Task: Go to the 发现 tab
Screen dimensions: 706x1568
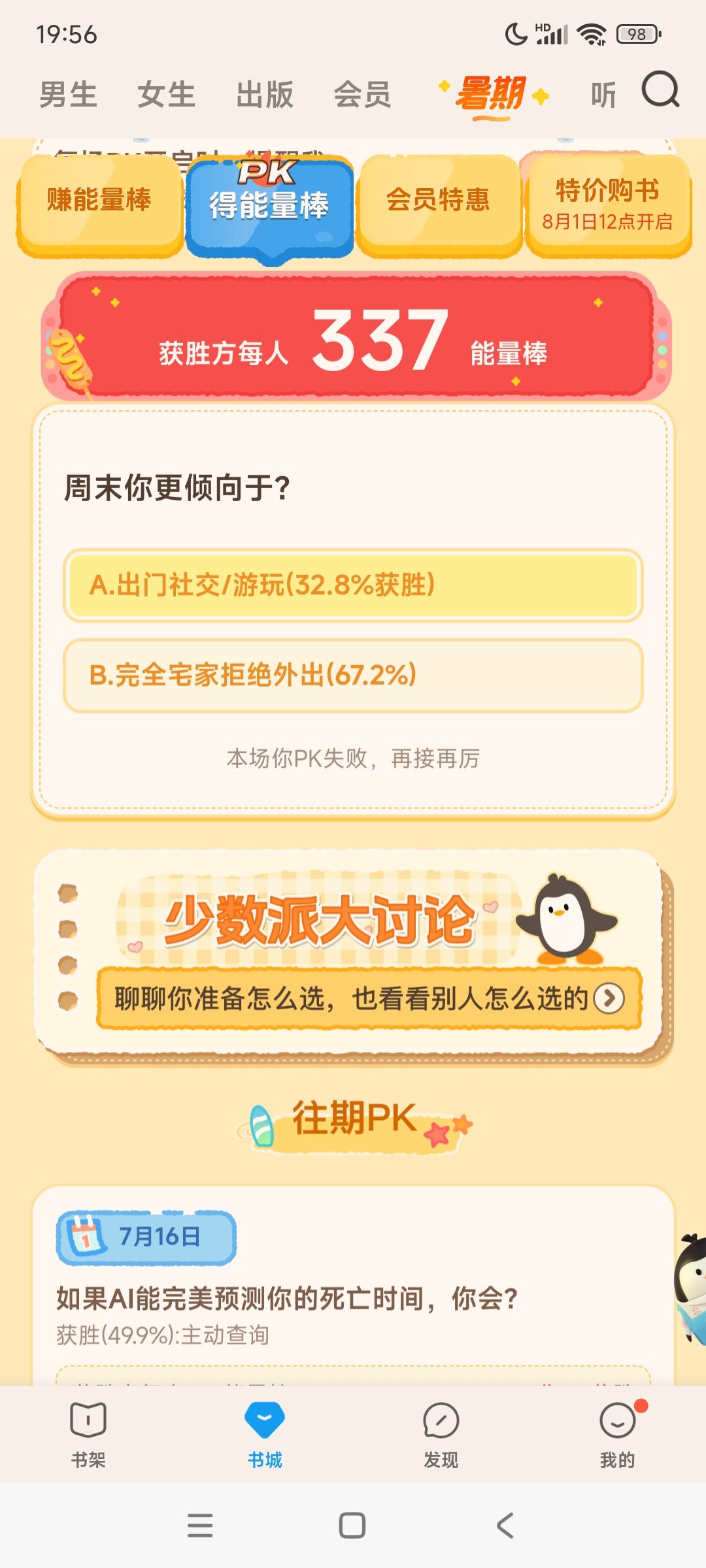Action: coord(441,1434)
